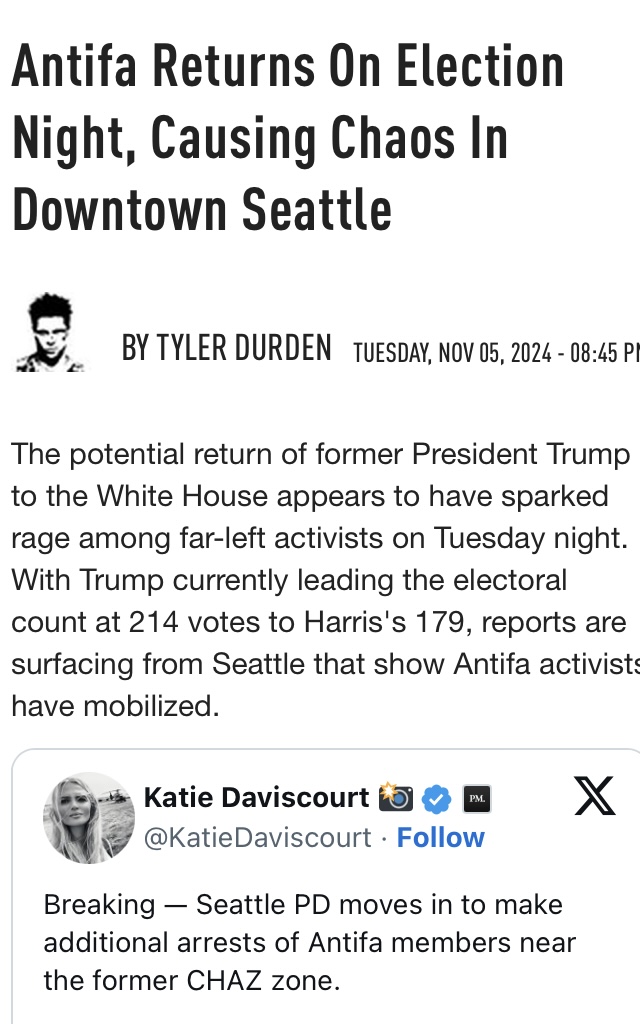
Task: Open the @KatieDaviscourt handle
Action: [x=258, y=838]
